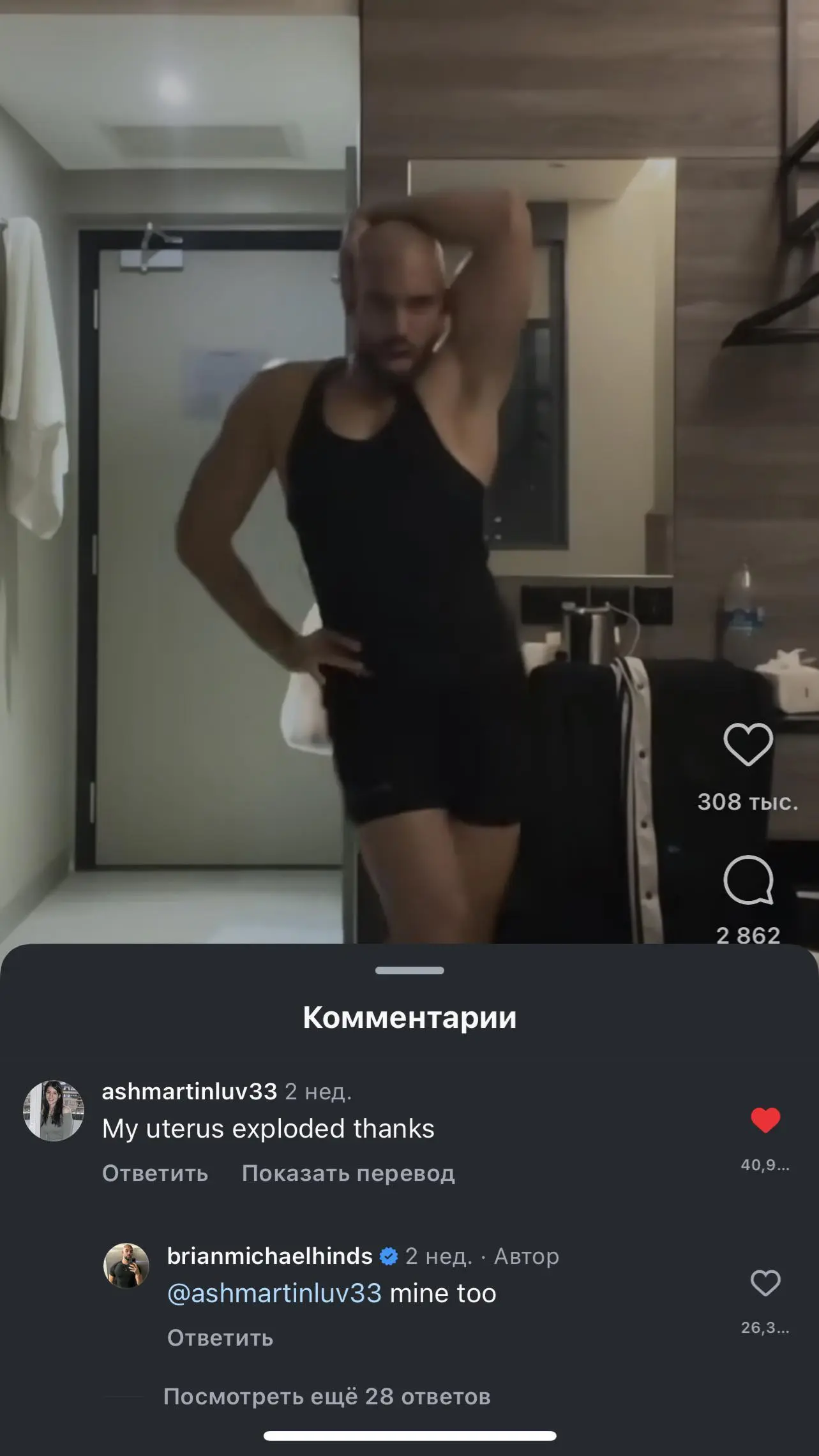Screen dimensions: 819x1456
Task: Expand 28 more replies
Action: [326, 1397]
